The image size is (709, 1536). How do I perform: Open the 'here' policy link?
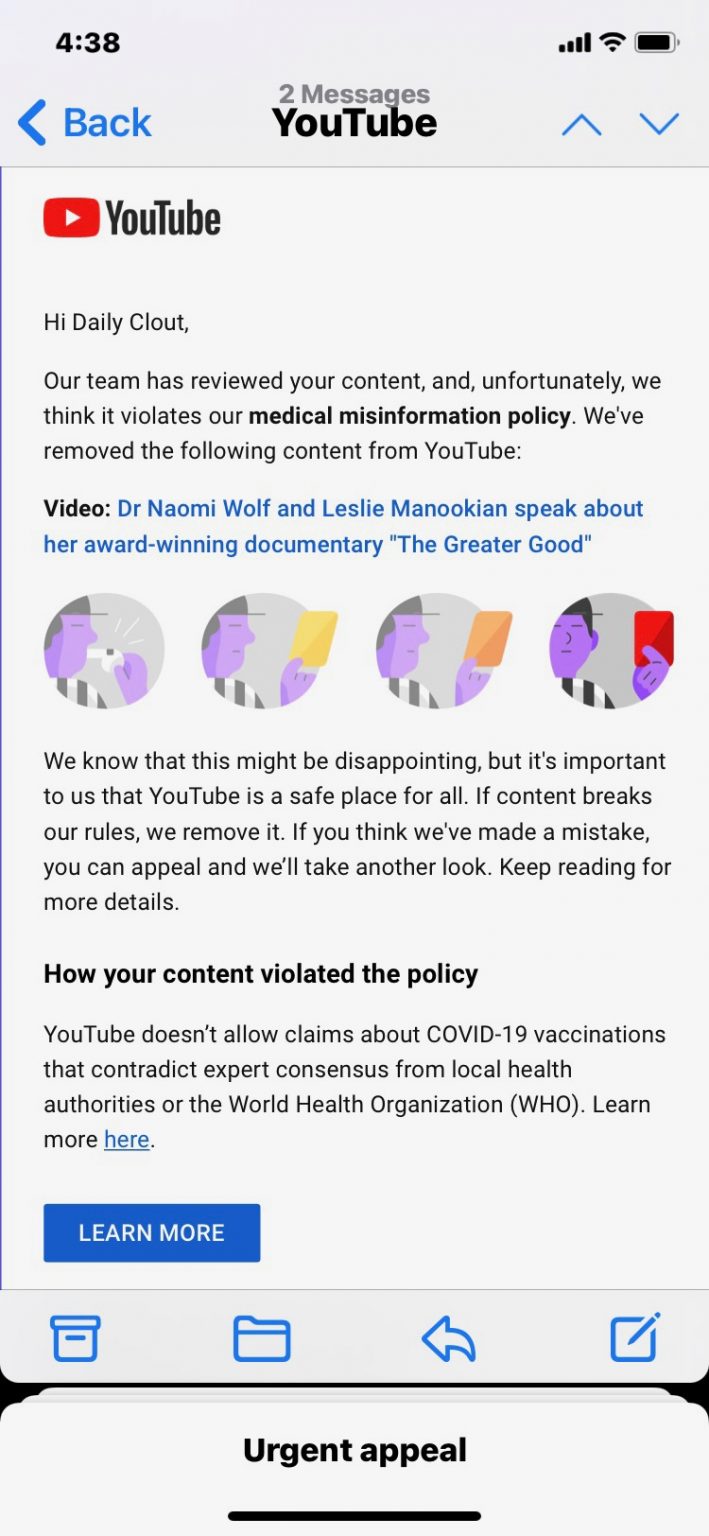[x=127, y=1139]
